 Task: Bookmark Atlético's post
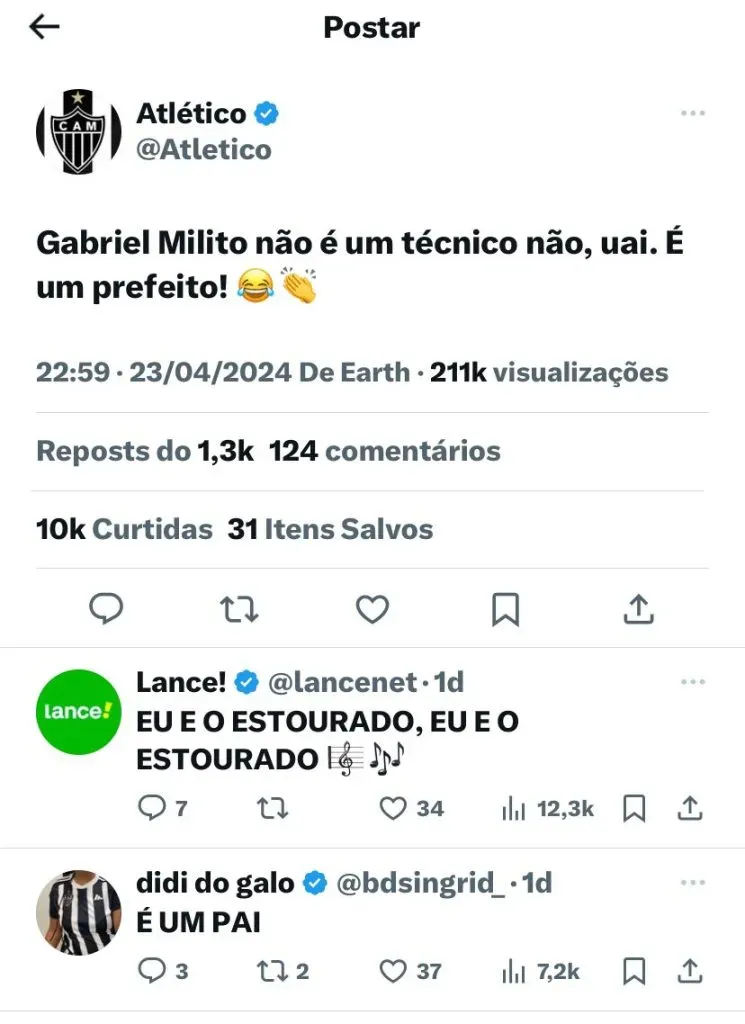click(x=506, y=609)
